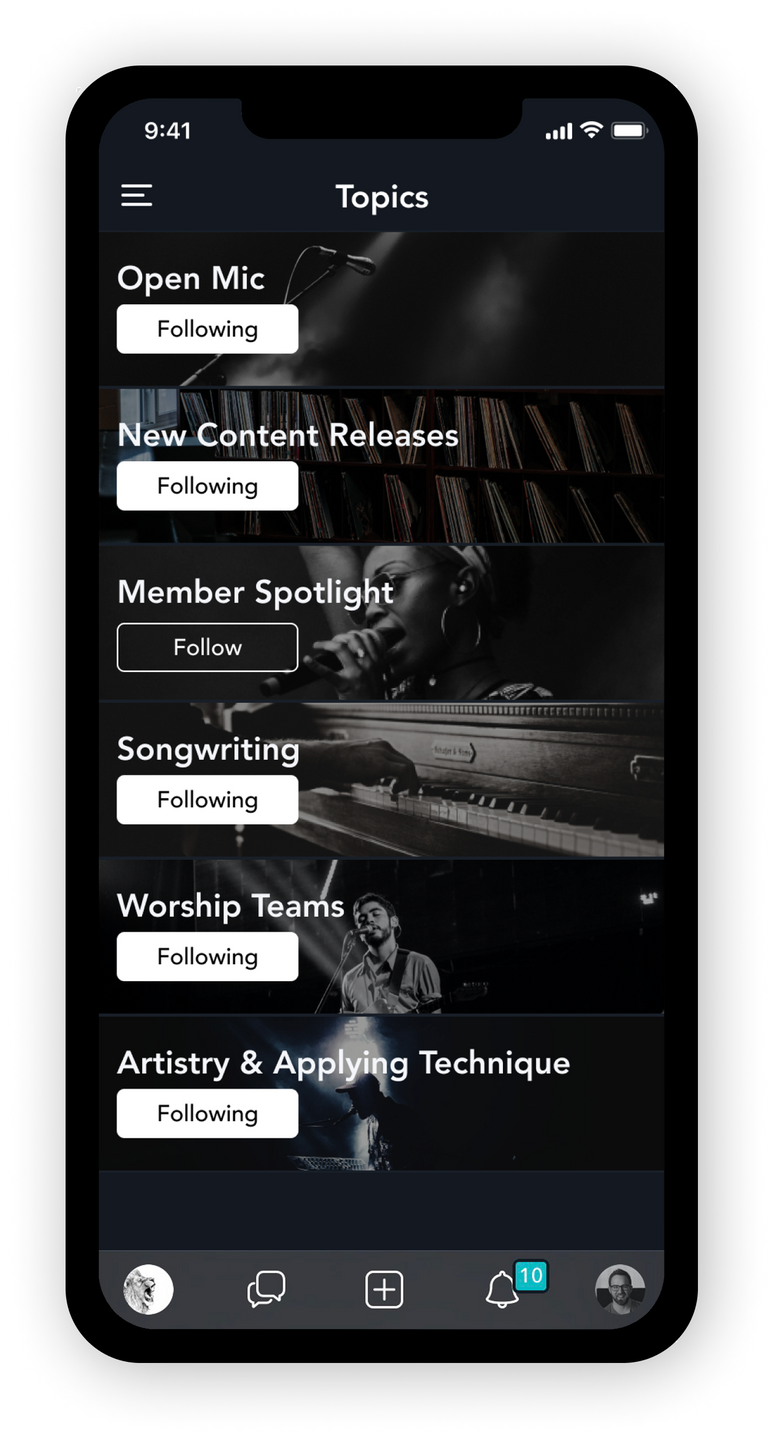The width and height of the screenshot is (775, 1440).
Task: Open my profile avatar tab
Action: click(620, 1289)
